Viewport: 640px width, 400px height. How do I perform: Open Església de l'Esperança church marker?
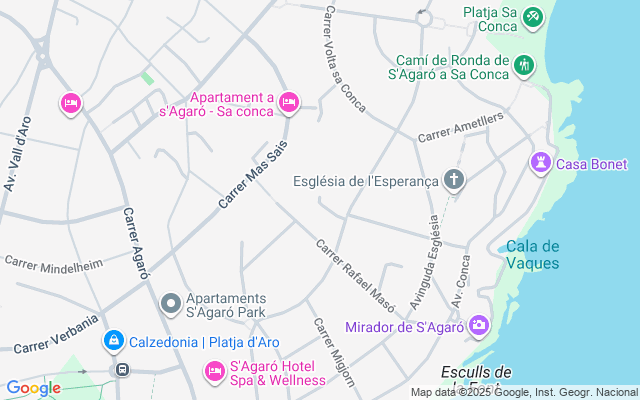(x=454, y=181)
